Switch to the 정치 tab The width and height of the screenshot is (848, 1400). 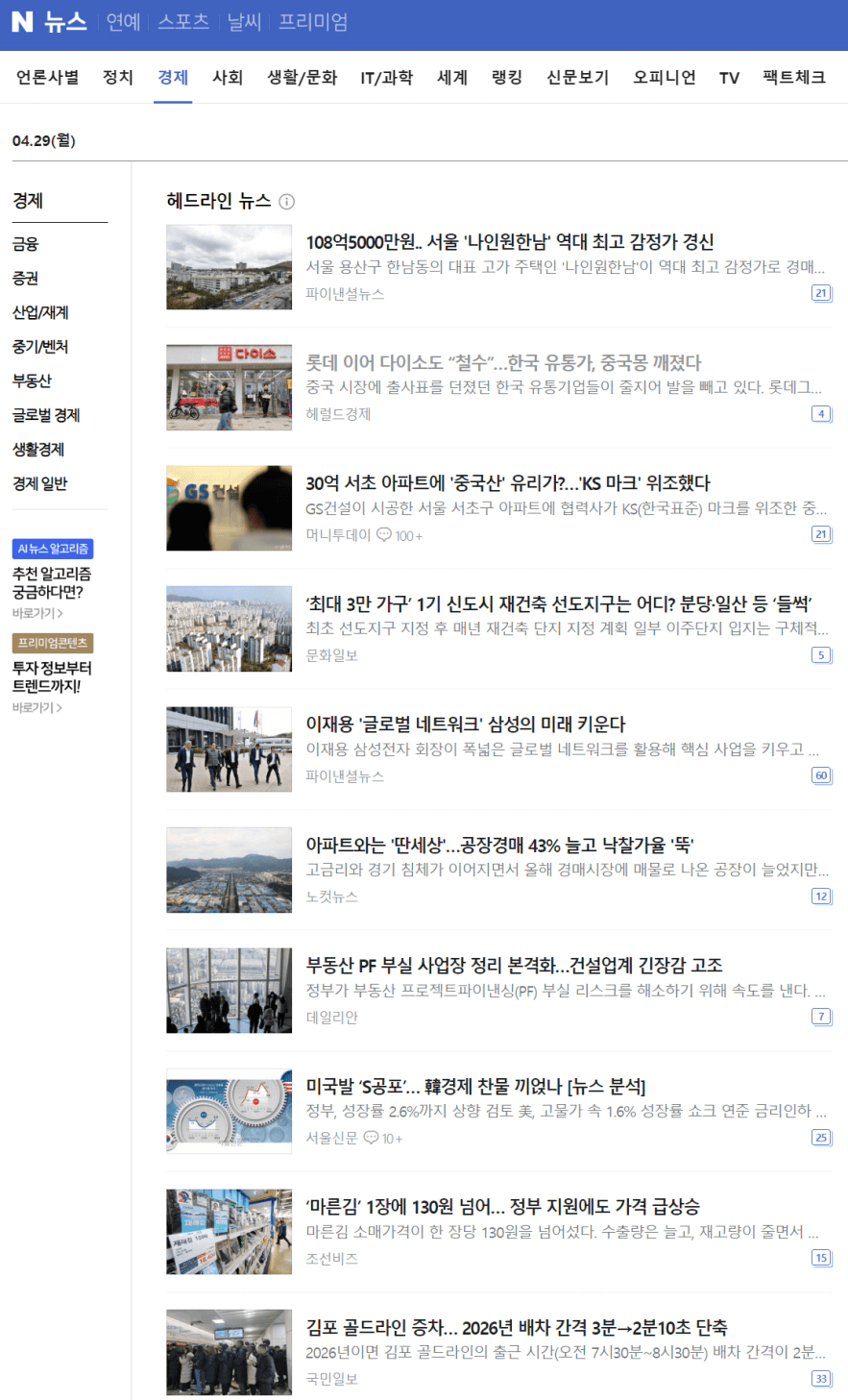pos(118,78)
